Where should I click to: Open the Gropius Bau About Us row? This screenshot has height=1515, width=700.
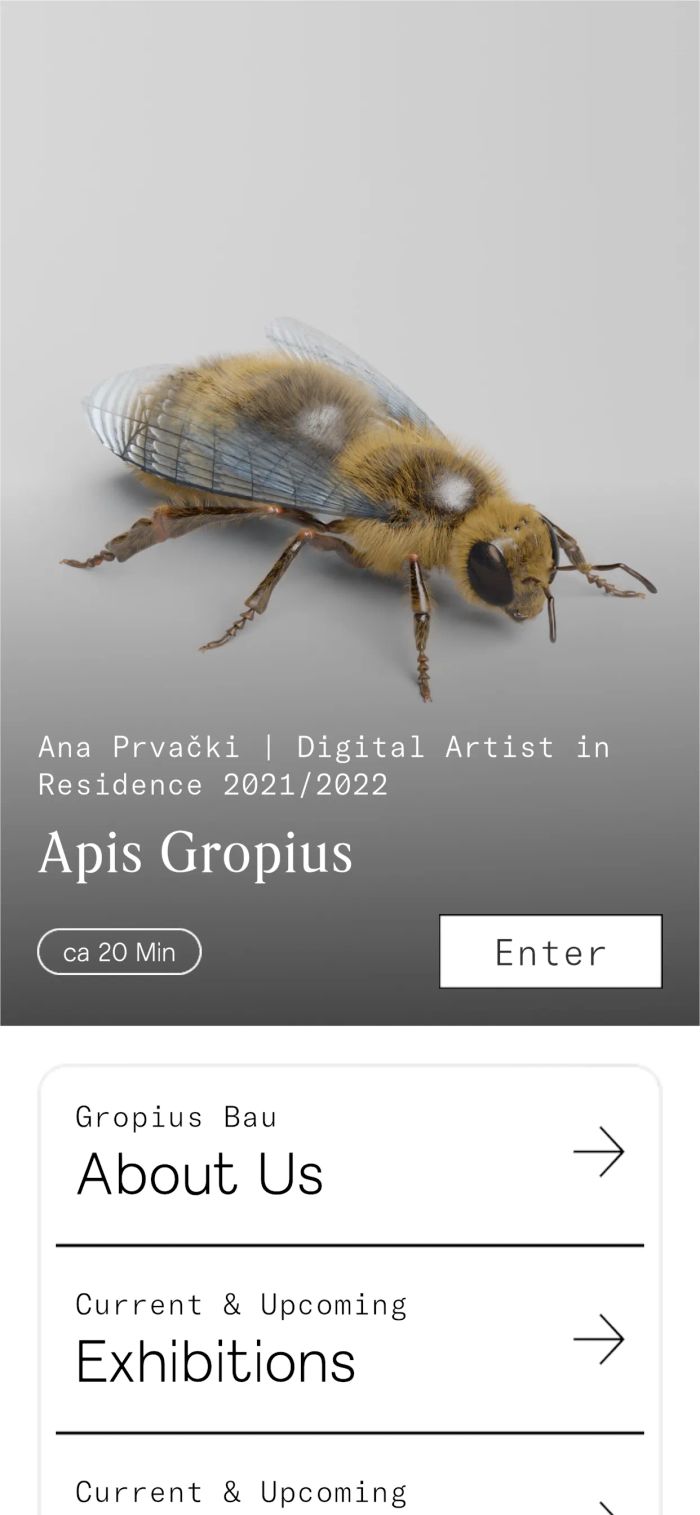pyautogui.click(x=350, y=1152)
